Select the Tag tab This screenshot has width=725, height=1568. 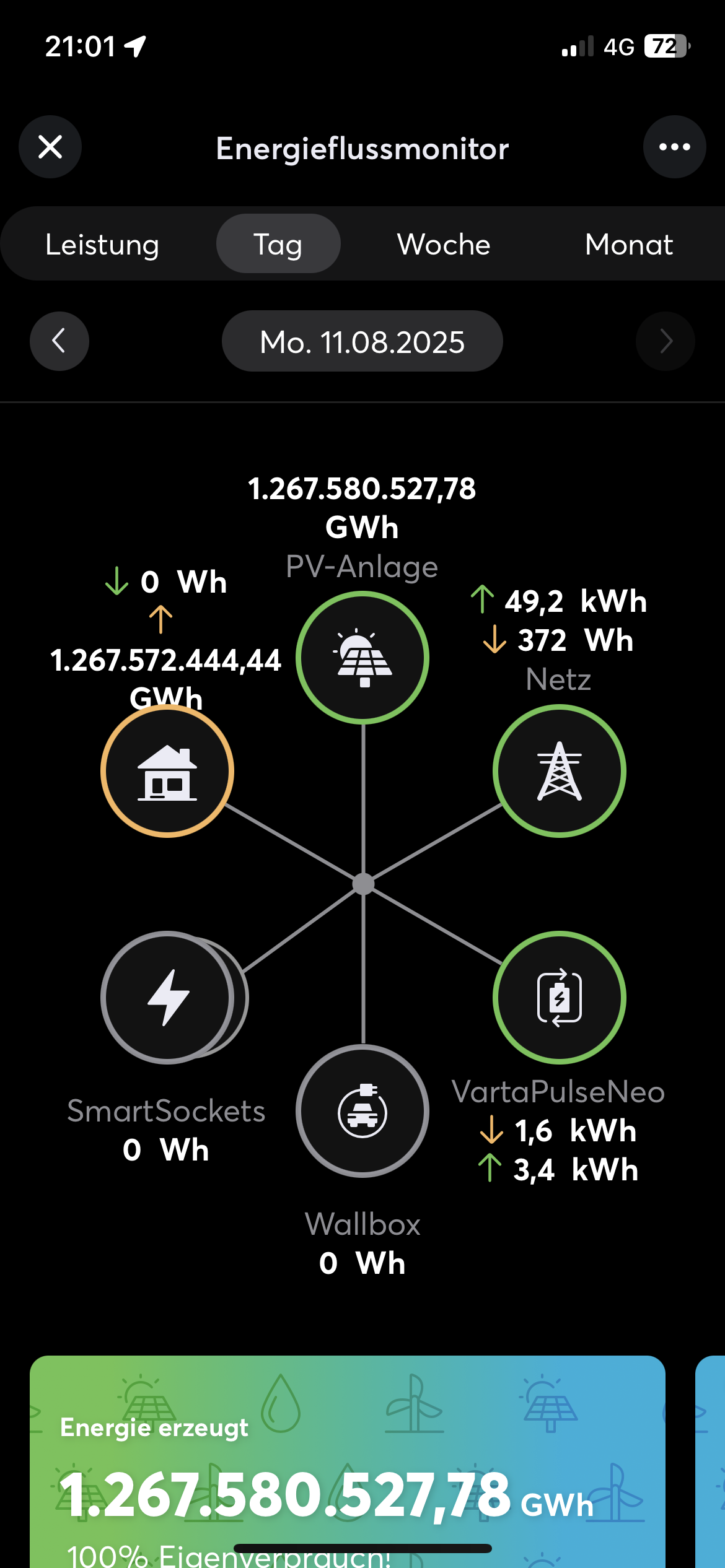pyautogui.click(x=278, y=244)
